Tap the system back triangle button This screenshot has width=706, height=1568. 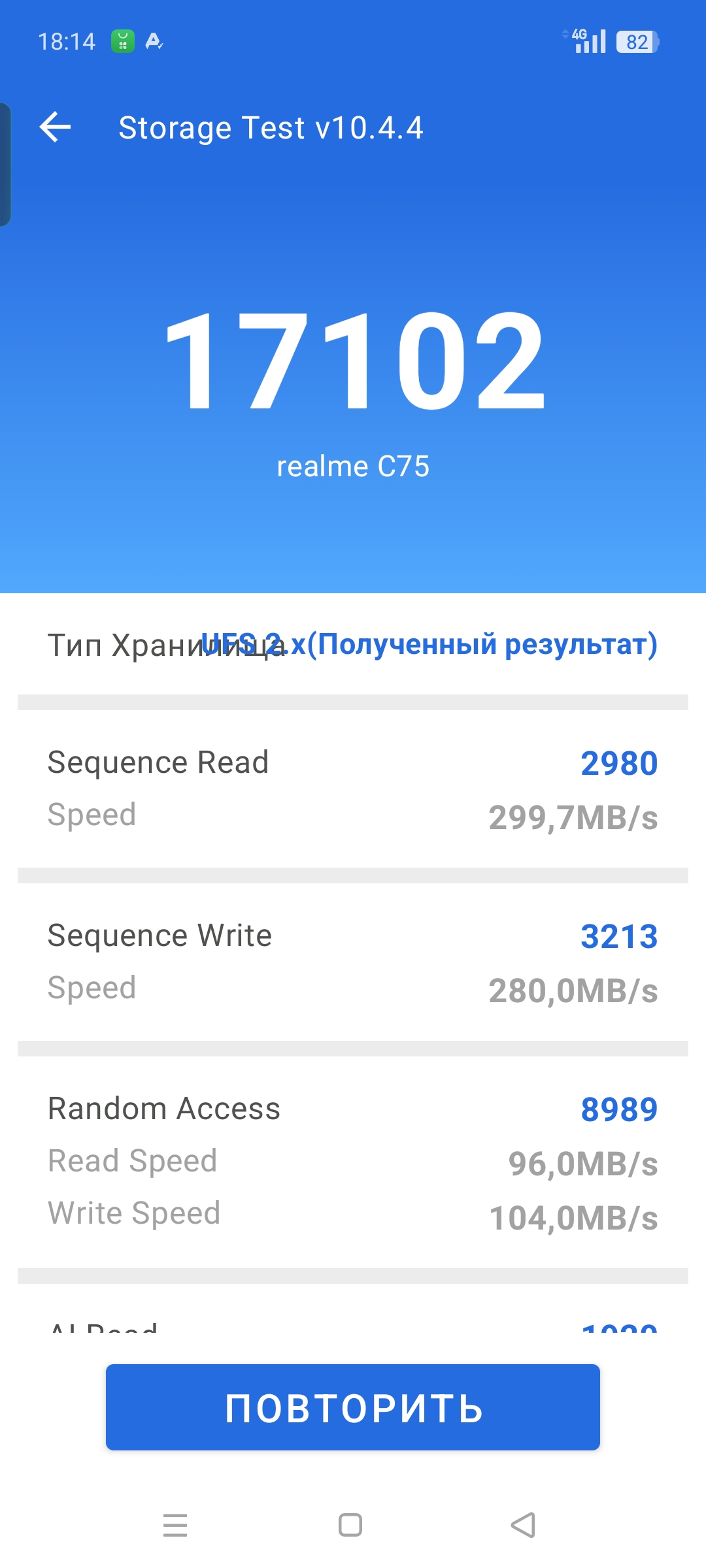click(x=524, y=1525)
